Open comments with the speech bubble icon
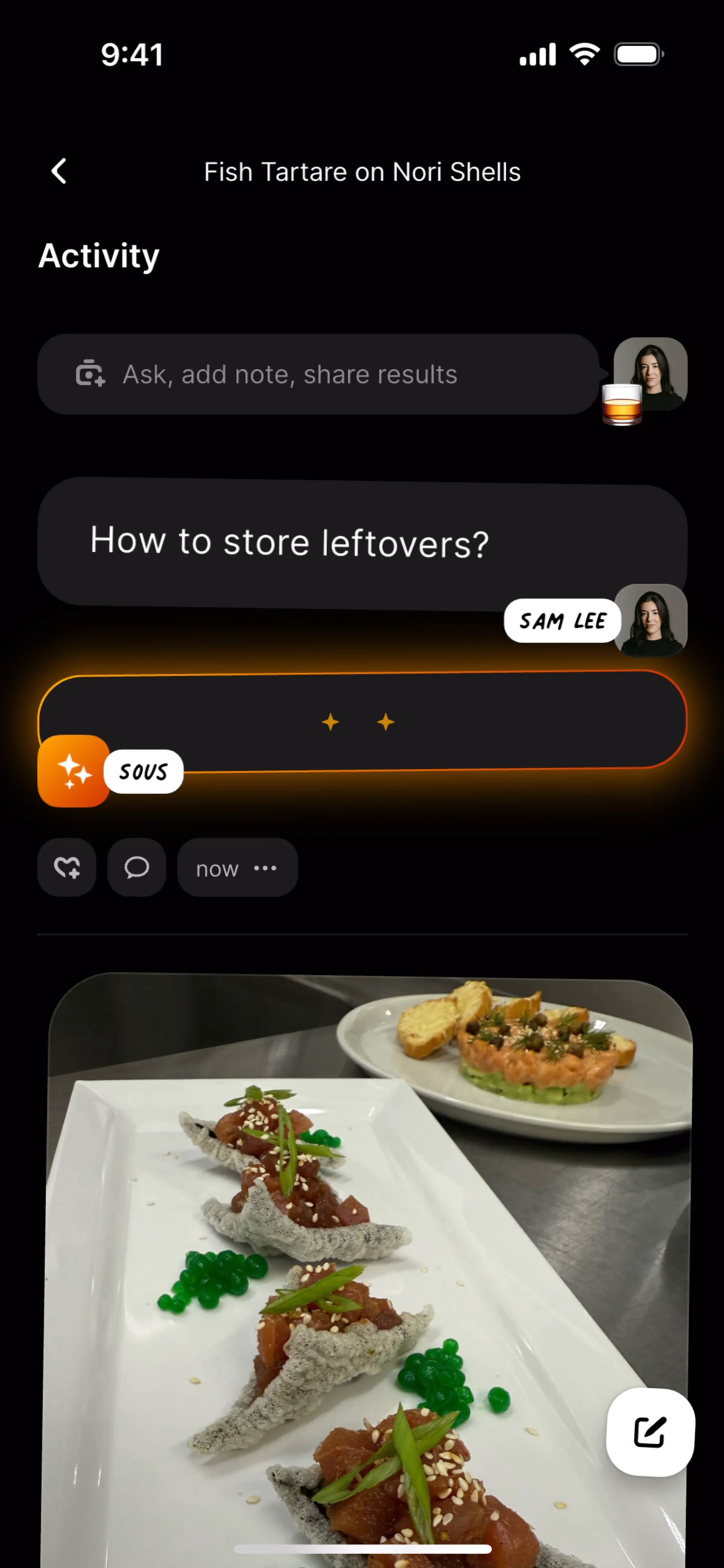The height and width of the screenshot is (1568, 724). [137, 868]
